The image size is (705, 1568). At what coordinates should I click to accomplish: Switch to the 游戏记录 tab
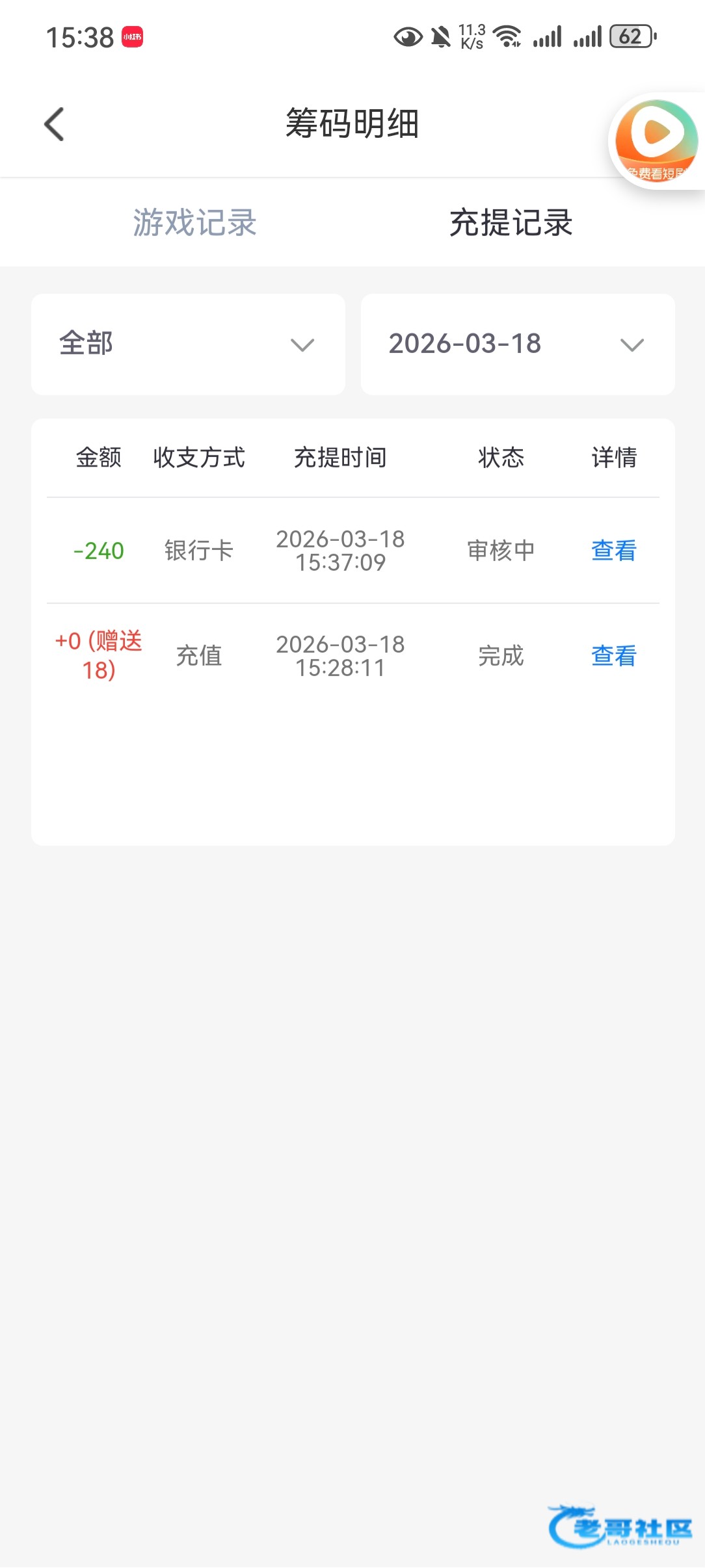point(194,222)
